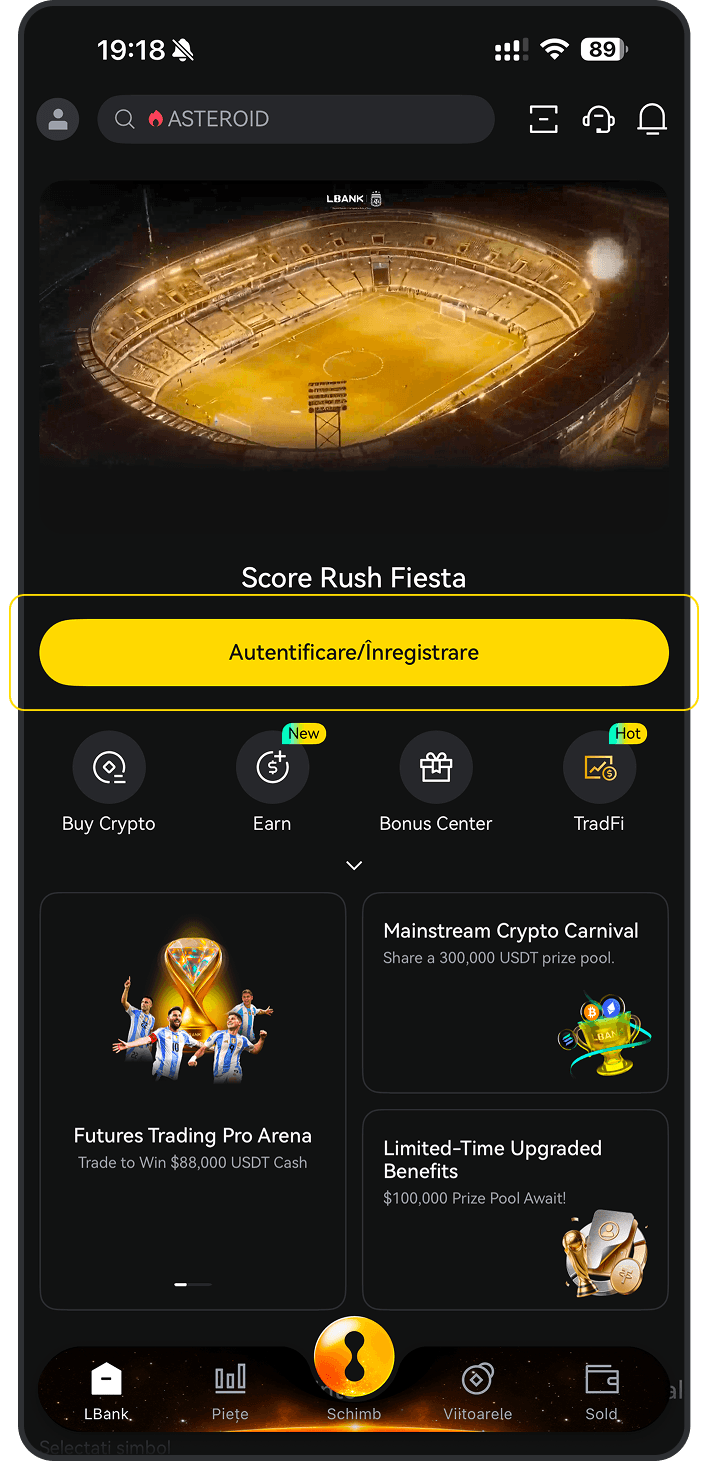708x1461 pixels.
Task: Open the profile avatar icon
Action: click(58, 120)
